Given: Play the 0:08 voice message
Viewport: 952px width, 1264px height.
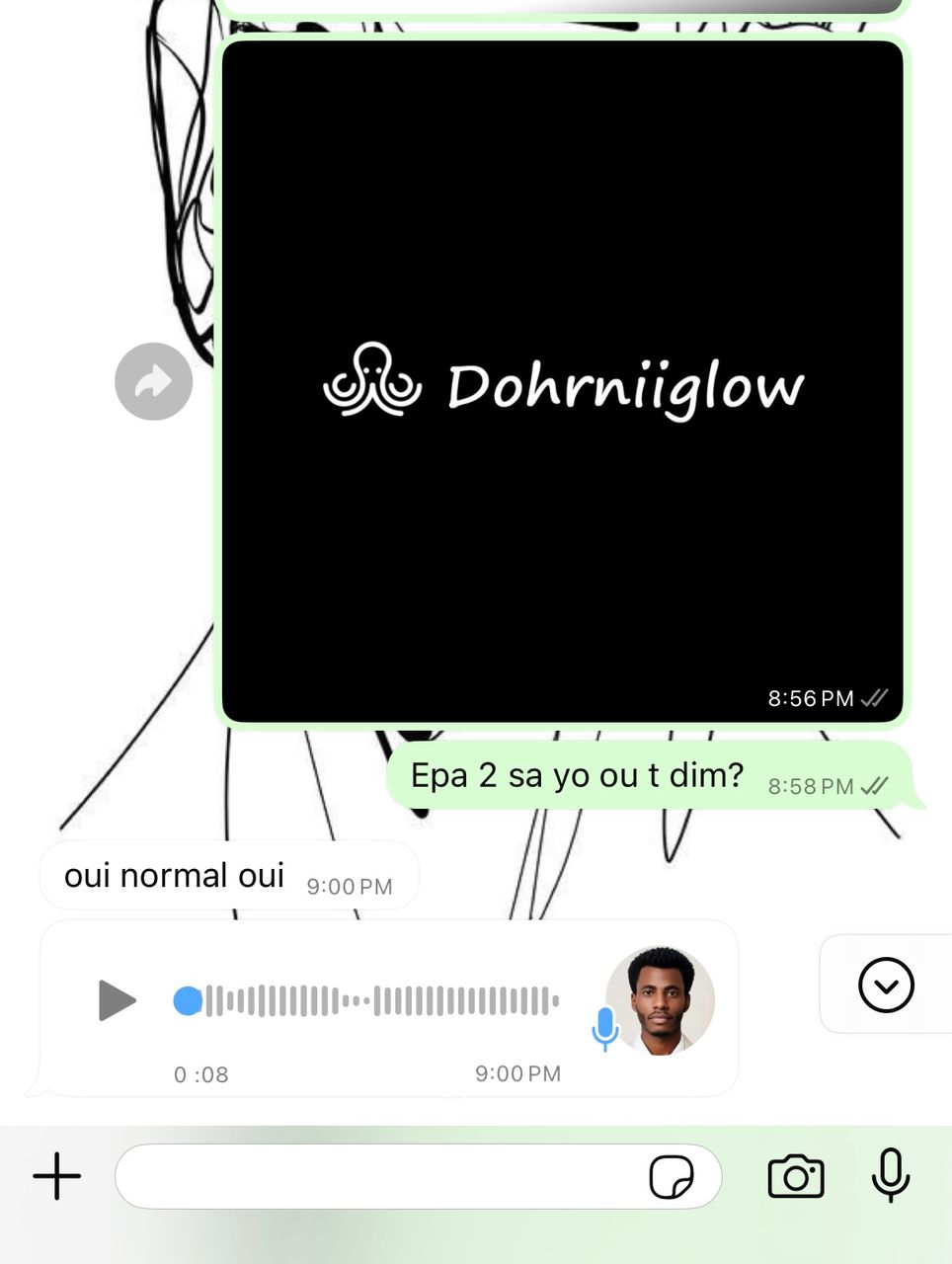Looking at the screenshot, I should click(118, 1000).
